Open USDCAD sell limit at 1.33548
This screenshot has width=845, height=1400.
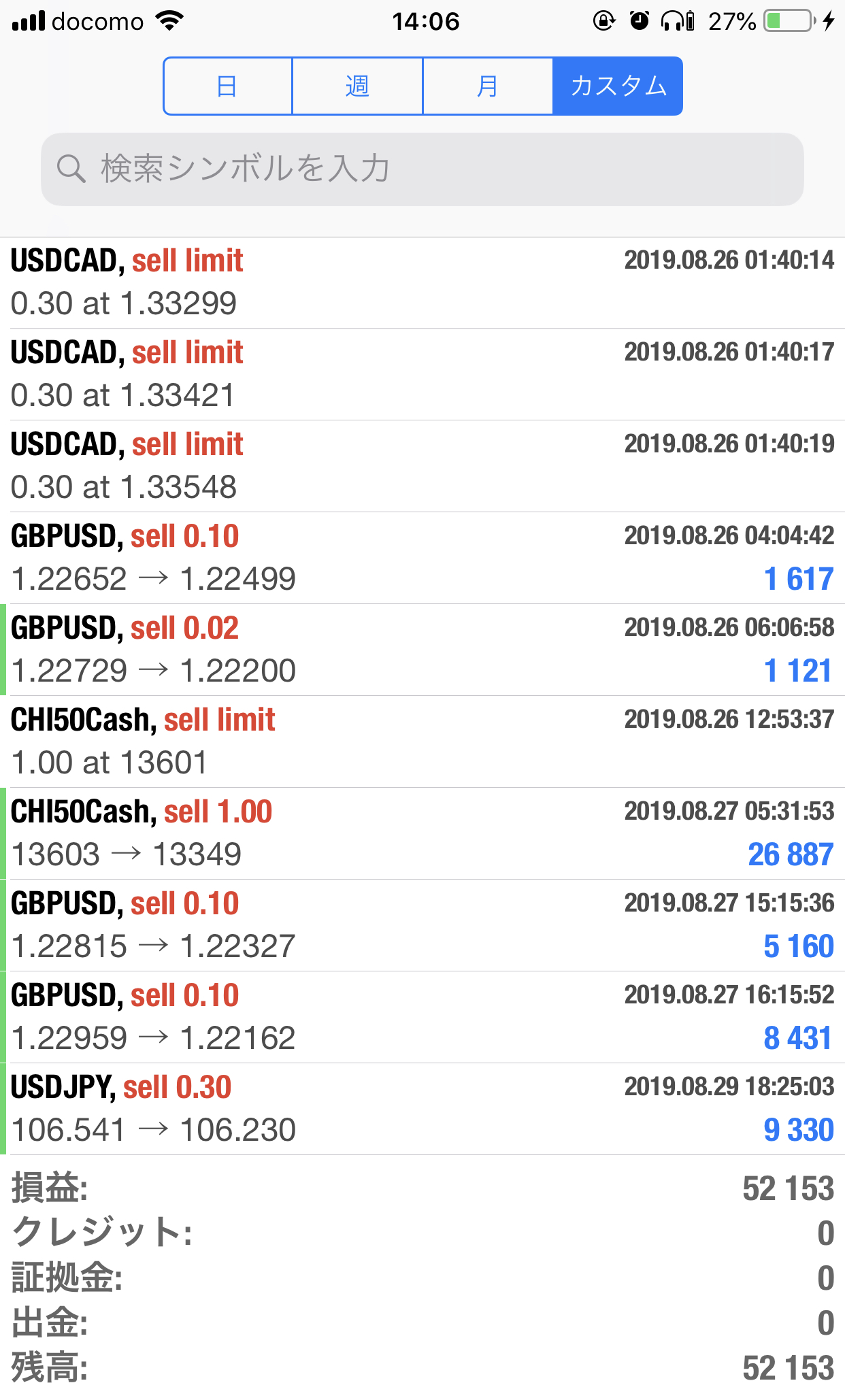(422, 466)
